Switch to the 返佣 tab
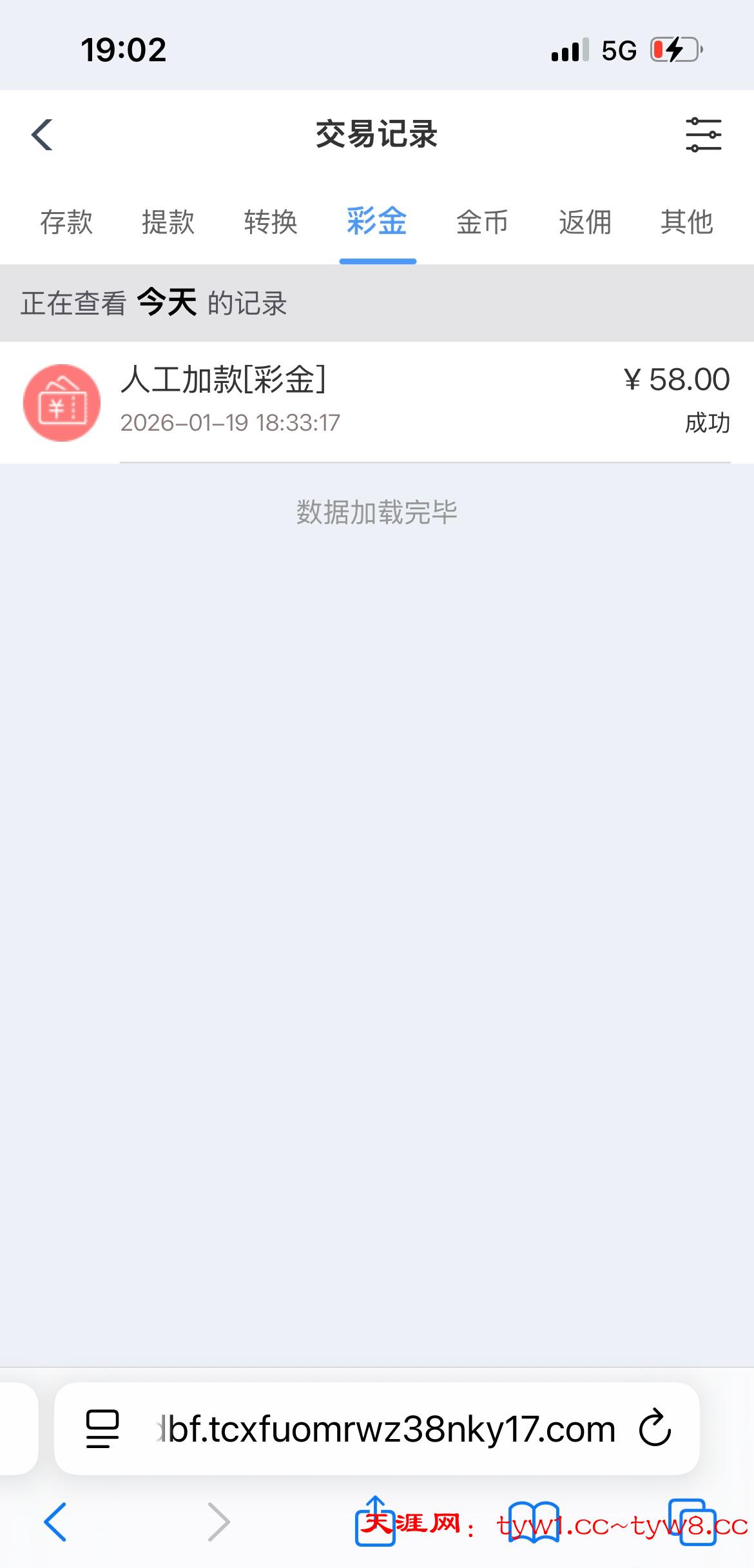Image resolution: width=754 pixels, height=1568 pixels. (x=585, y=222)
